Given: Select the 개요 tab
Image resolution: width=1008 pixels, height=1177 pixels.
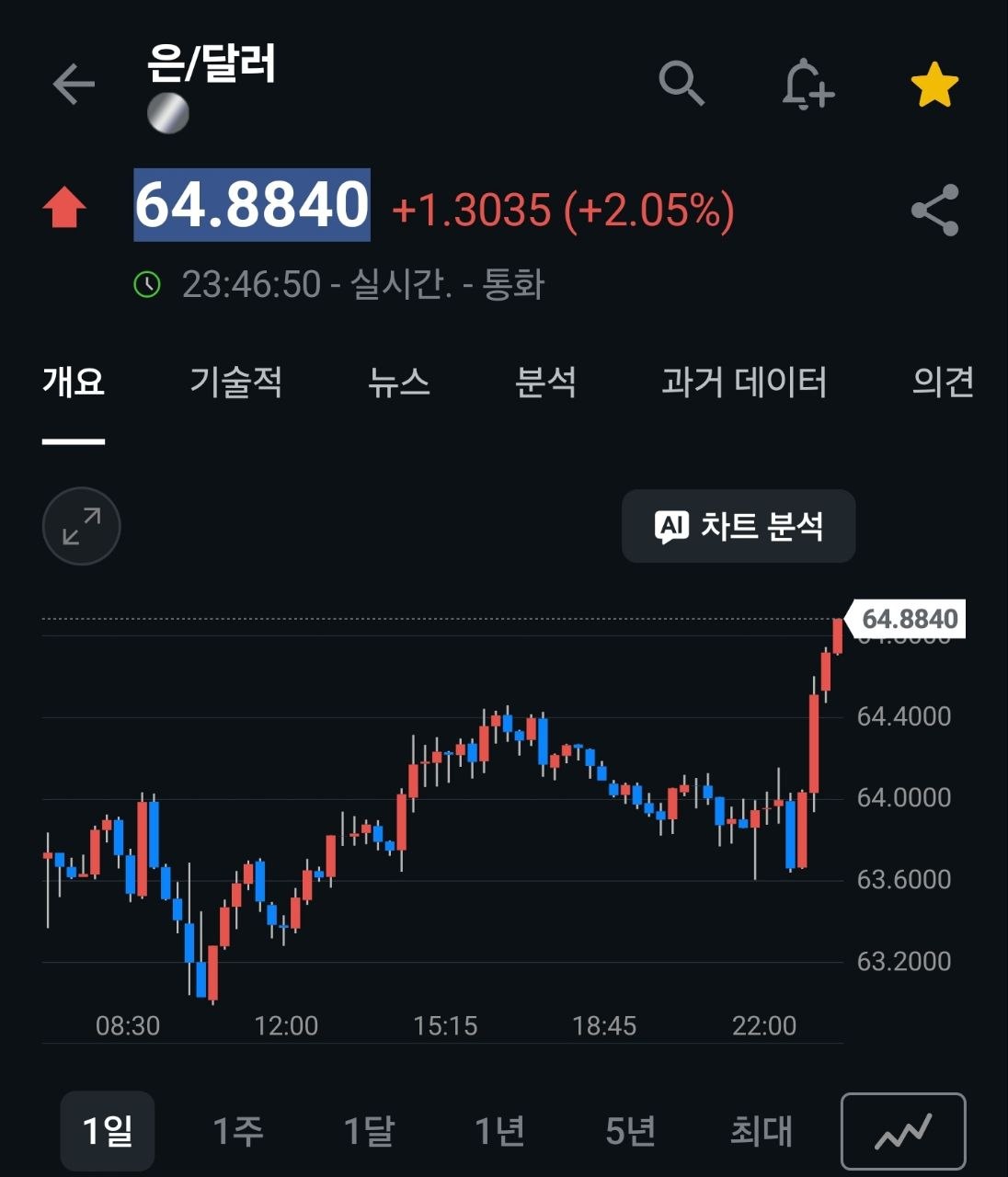Looking at the screenshot, I should pyautogui.click(x=74, y=381).
